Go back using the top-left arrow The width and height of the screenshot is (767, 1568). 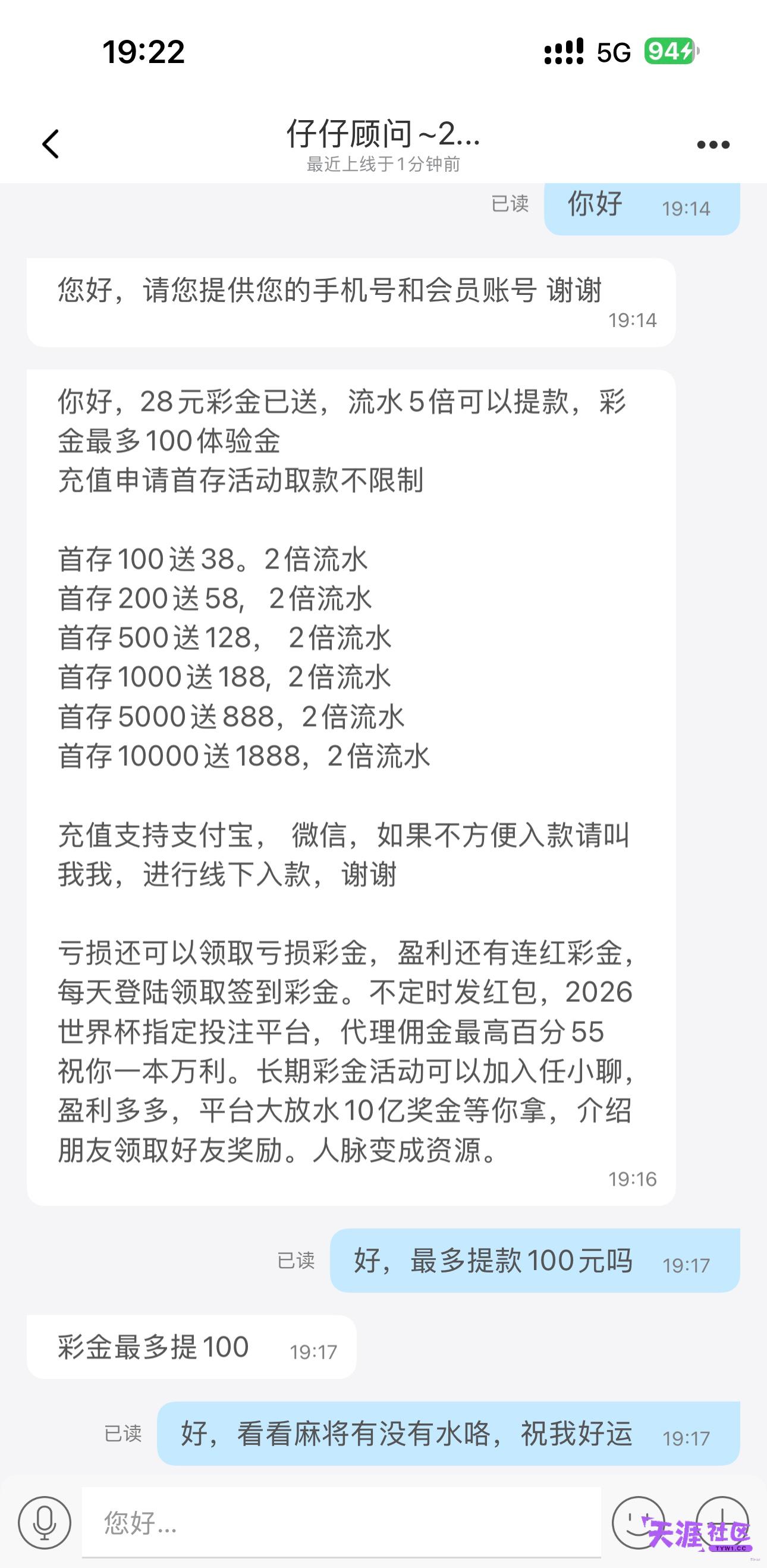coord(51,144)
